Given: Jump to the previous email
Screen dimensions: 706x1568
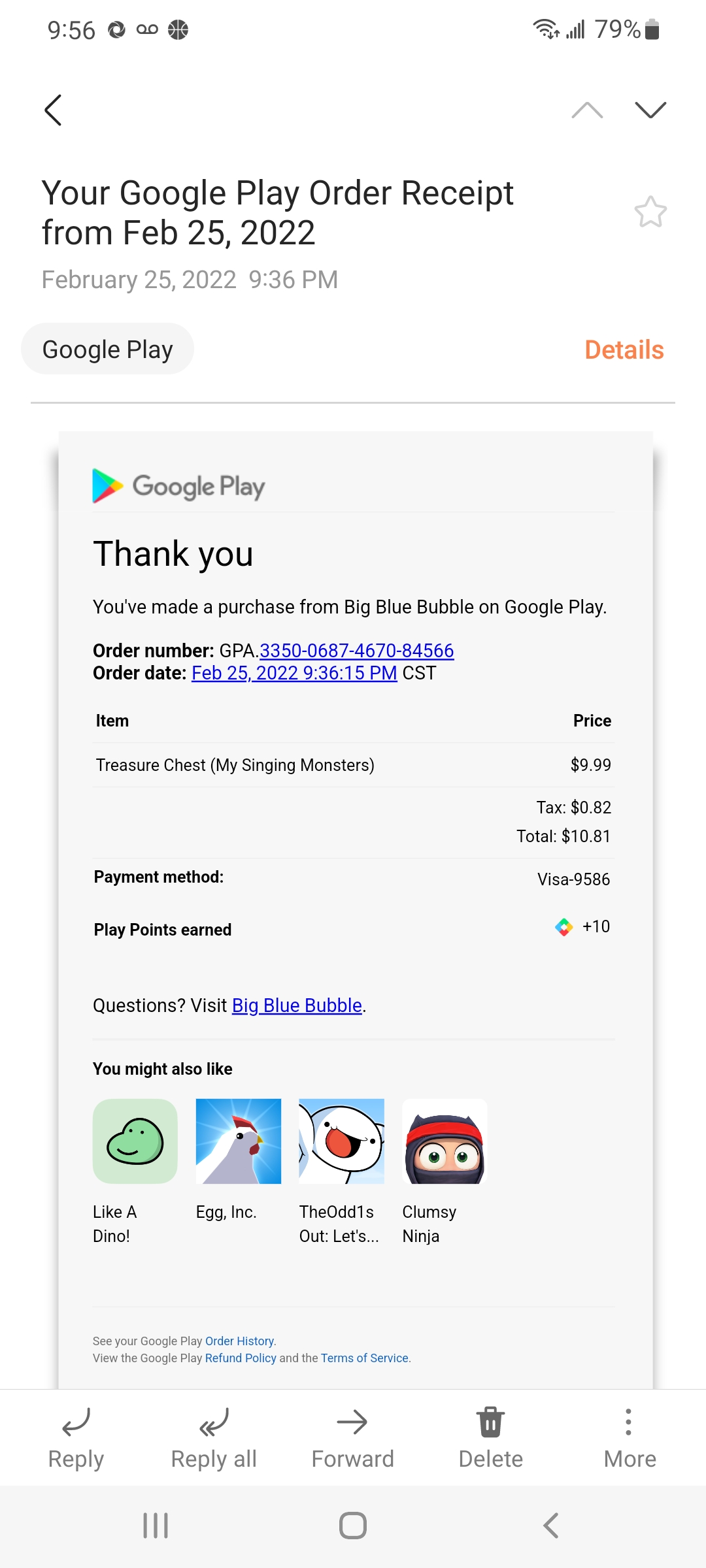Looking at the screenshot, I should coord(587,110).
